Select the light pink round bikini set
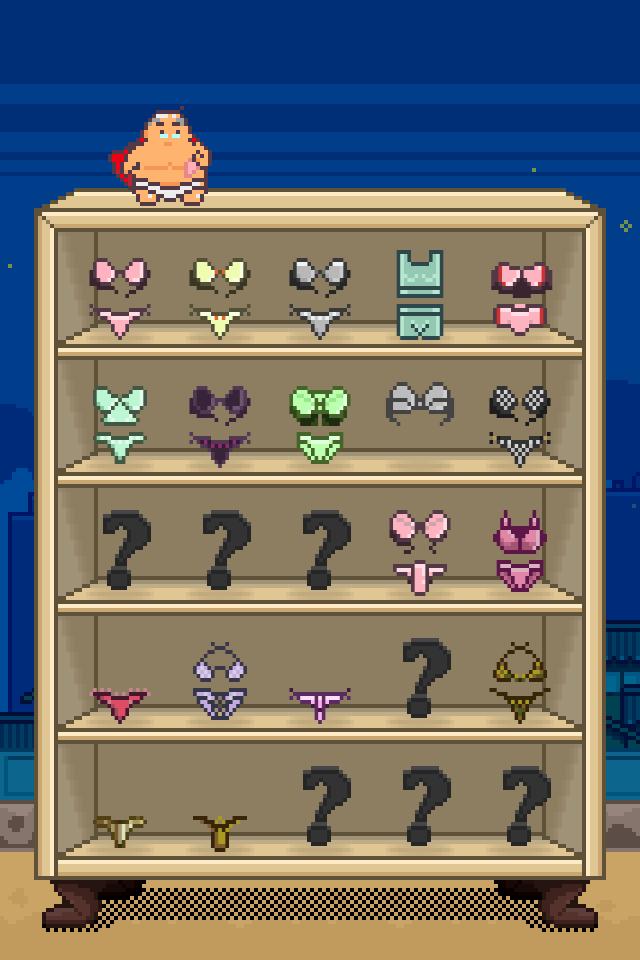This screenshot has height=960, width=640. coord(420,550)
